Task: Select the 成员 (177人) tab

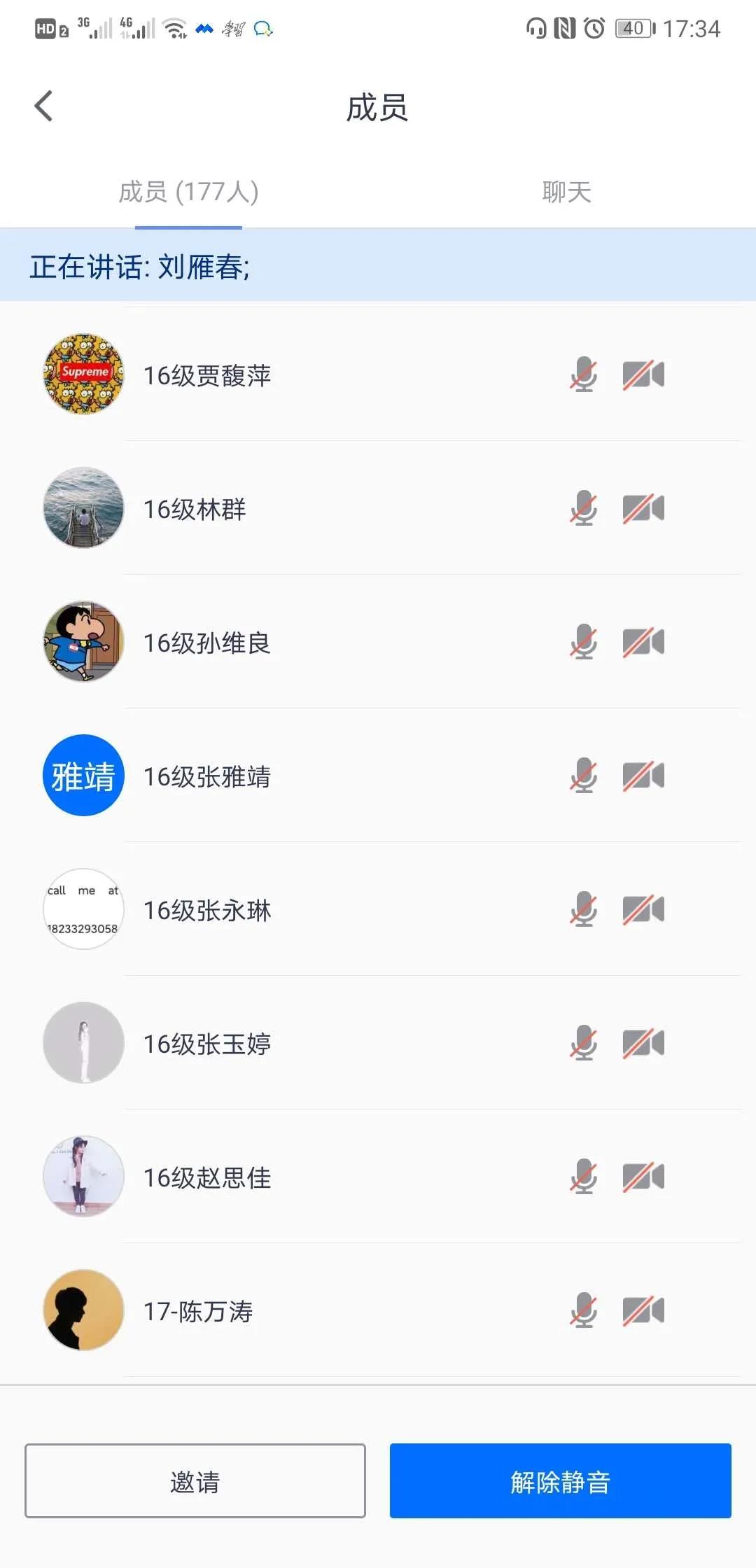Action: [188, 192]
